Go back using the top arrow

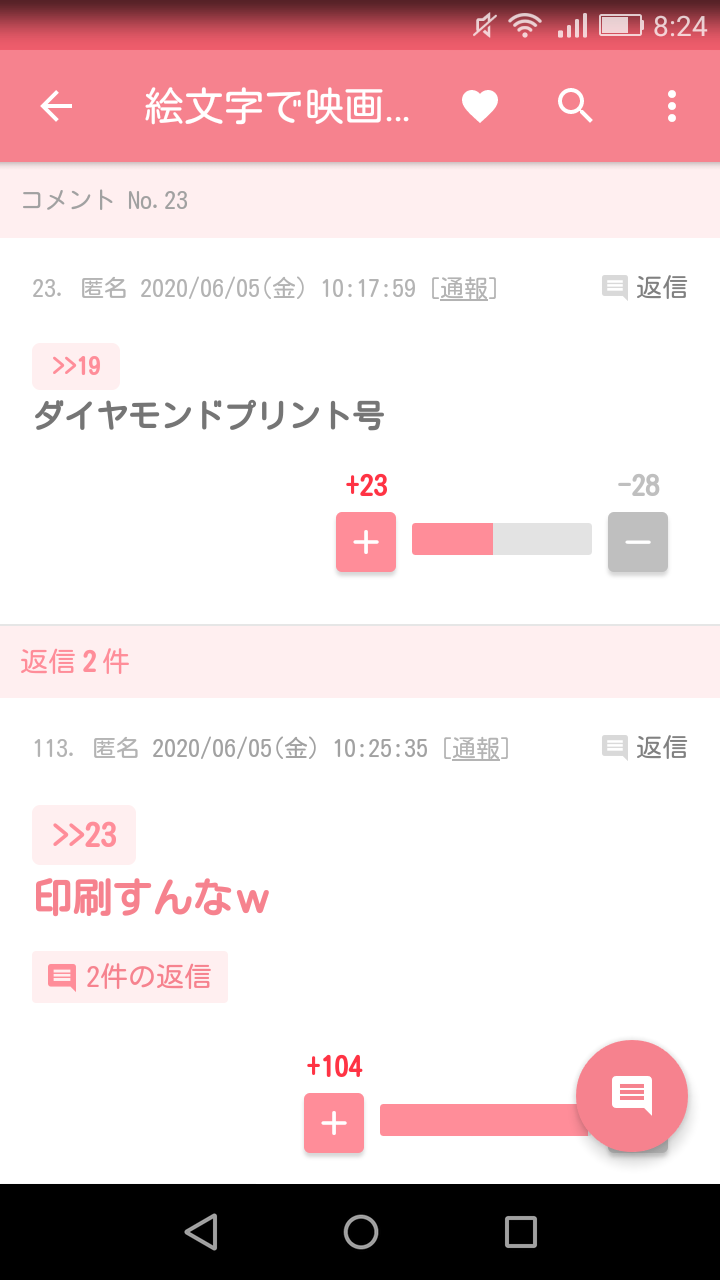point(57,106)
